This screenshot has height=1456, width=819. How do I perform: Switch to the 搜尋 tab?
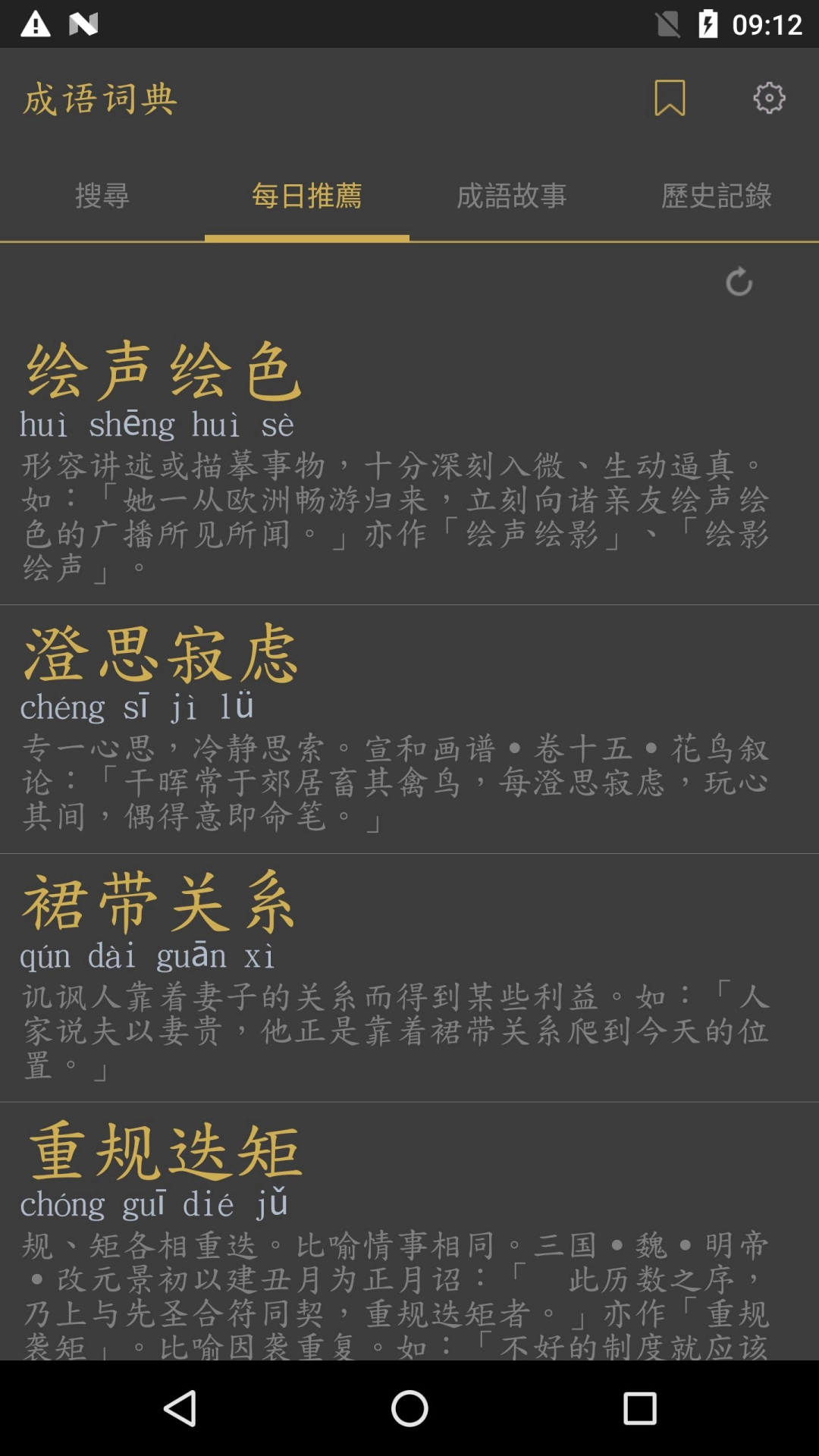[x=102, y=196]
